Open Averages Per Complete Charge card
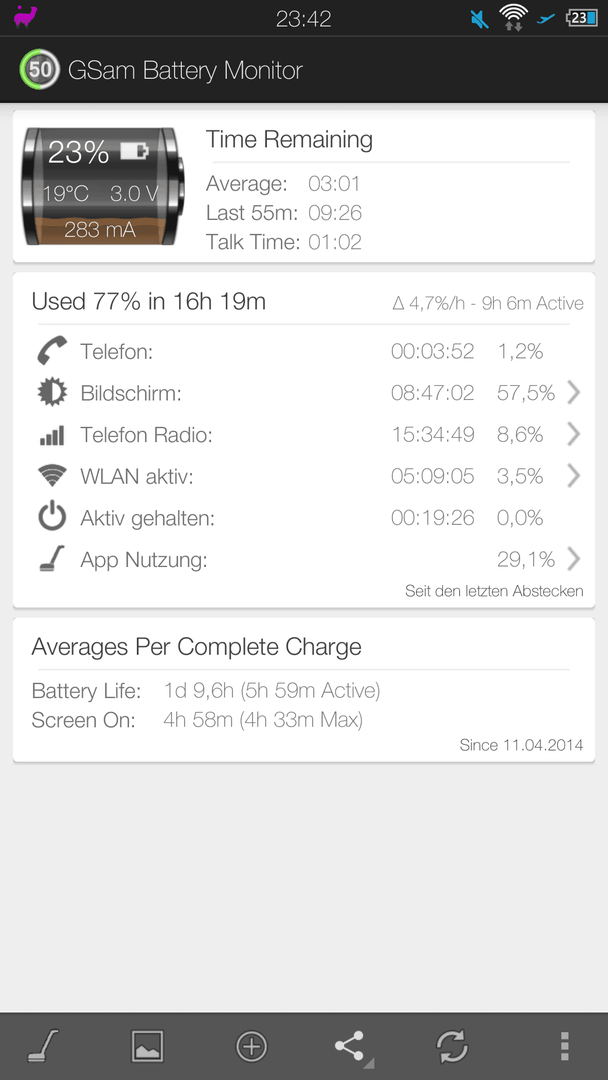 (304, 689)
